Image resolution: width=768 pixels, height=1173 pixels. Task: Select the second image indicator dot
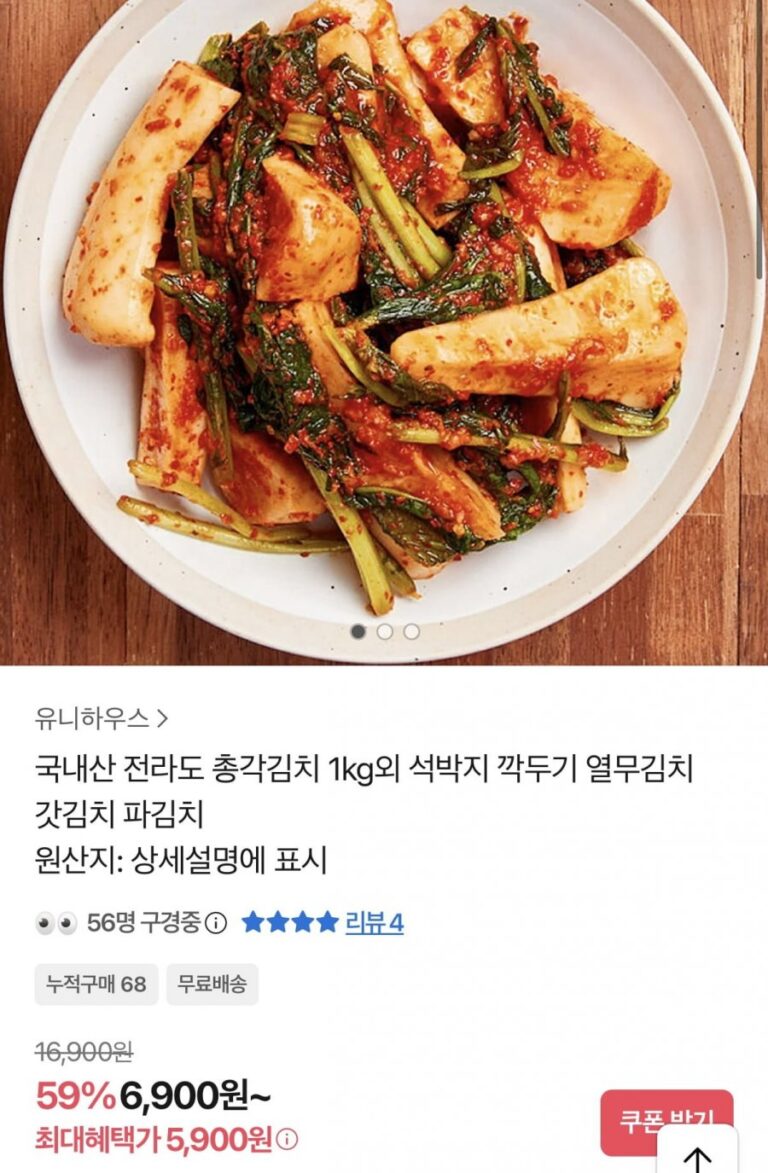point(385,632)
